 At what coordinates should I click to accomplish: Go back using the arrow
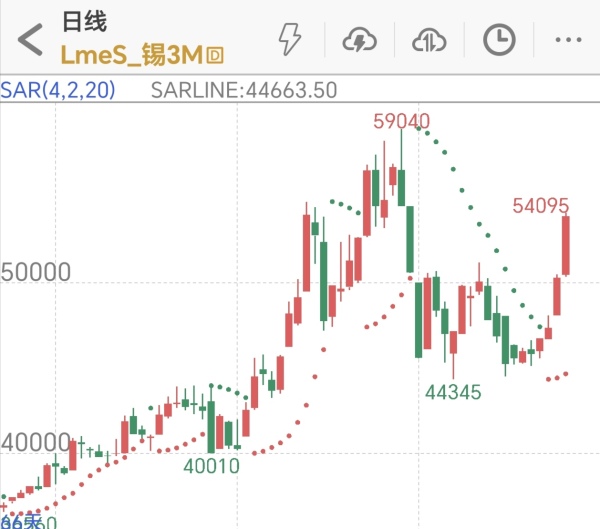pyautogui.click(x=31, y=40)
